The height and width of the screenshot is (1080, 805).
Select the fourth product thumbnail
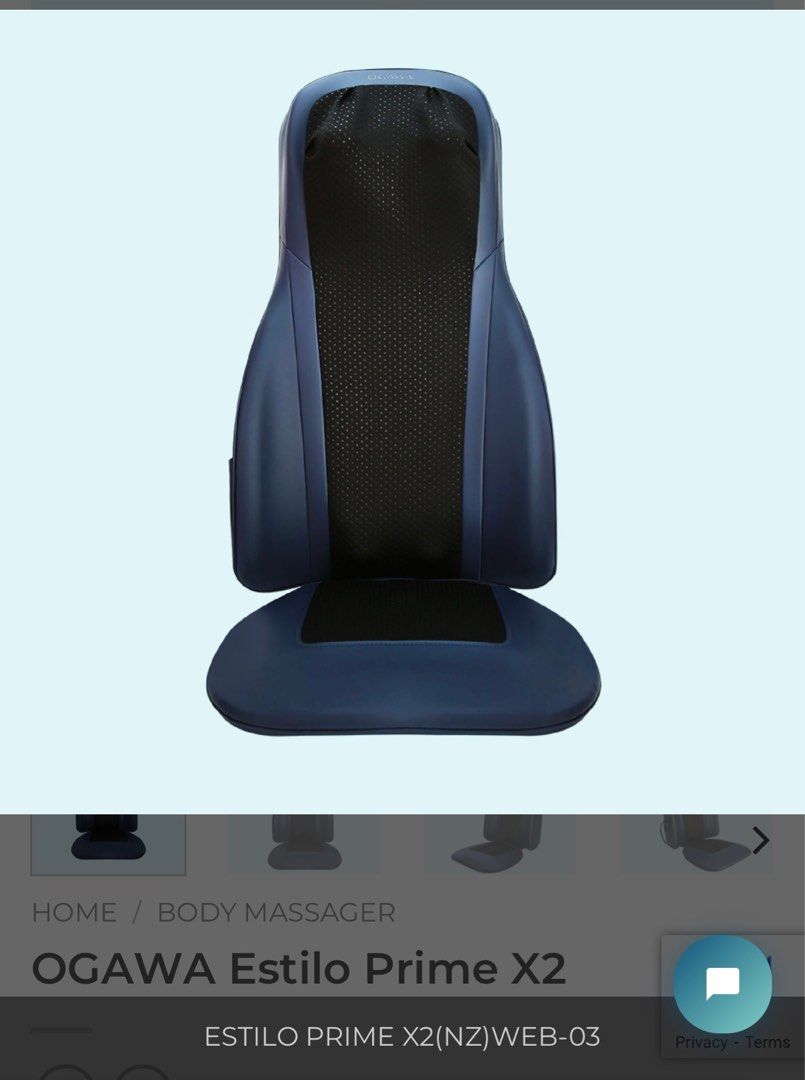click(694, 845)
